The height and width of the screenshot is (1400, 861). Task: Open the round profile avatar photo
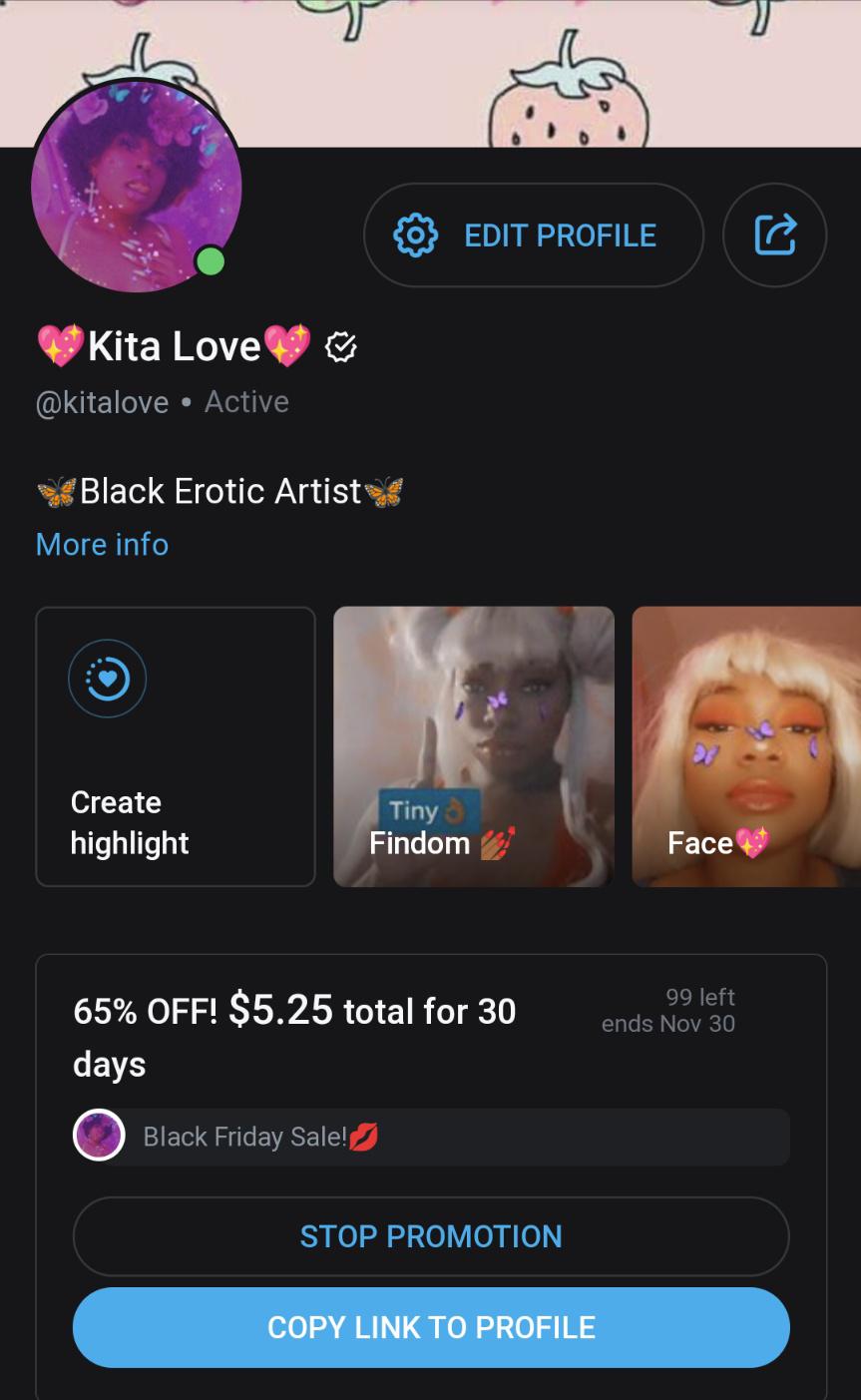tap(137, 187)
